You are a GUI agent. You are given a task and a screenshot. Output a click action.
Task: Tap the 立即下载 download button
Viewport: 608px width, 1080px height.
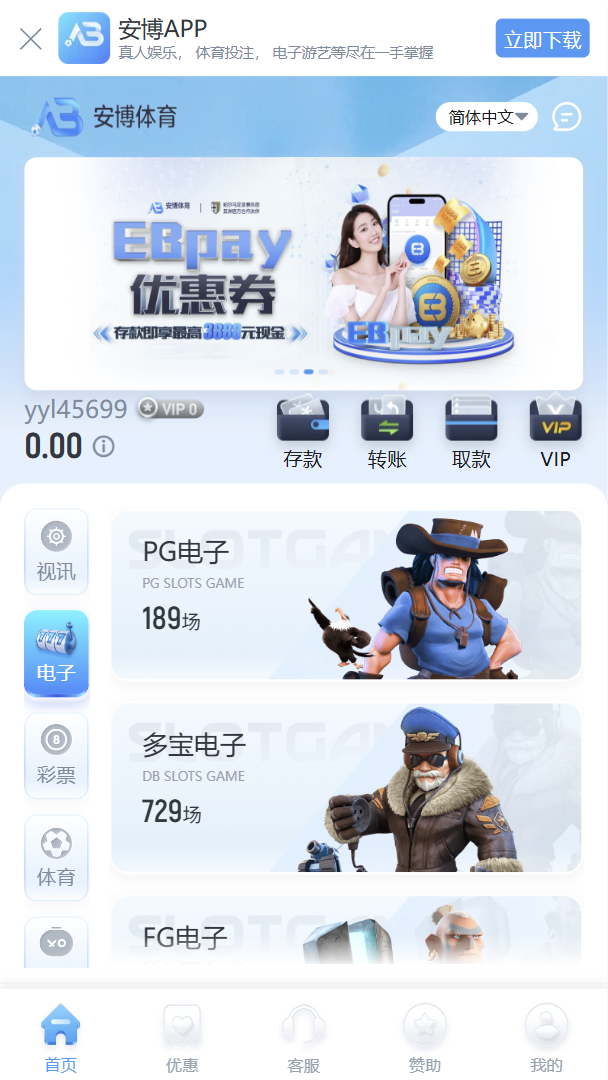pos(542,39)
